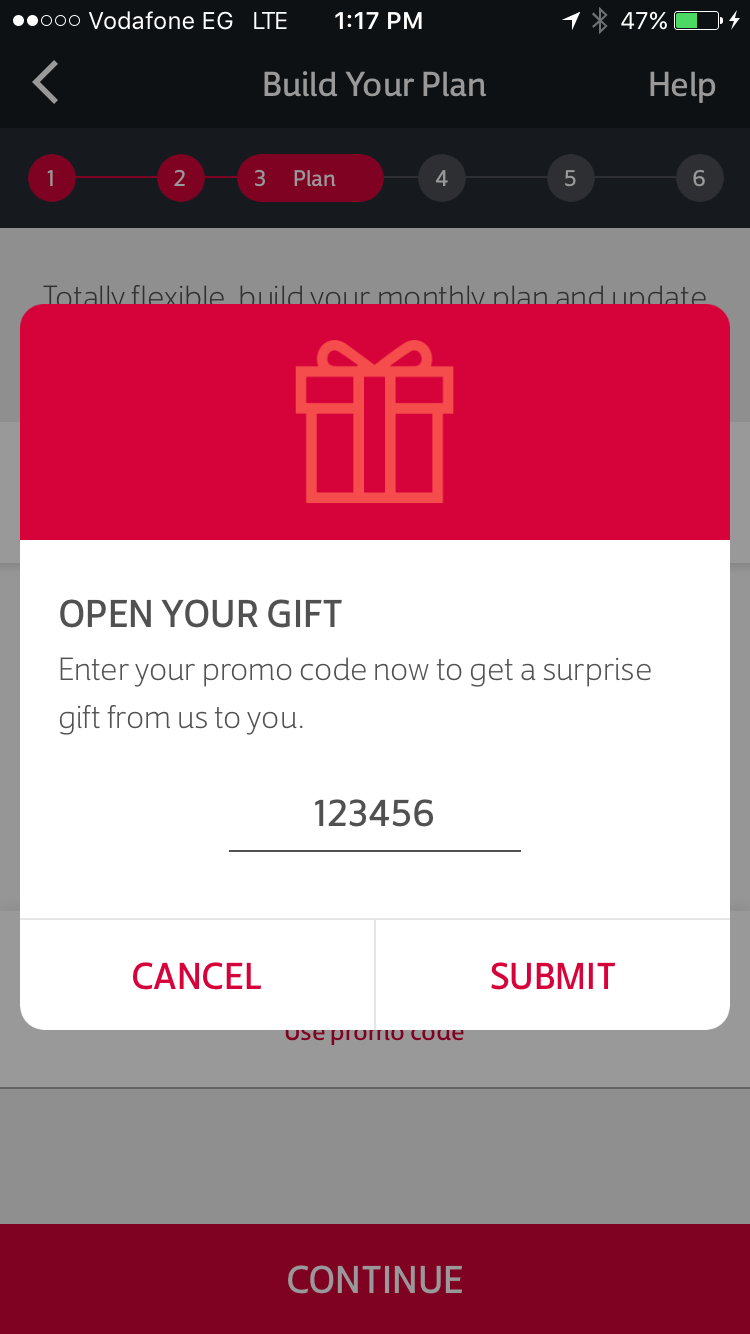Go back using the back arrow
This screenshot has width=750, height=1334.
(46, 83)
